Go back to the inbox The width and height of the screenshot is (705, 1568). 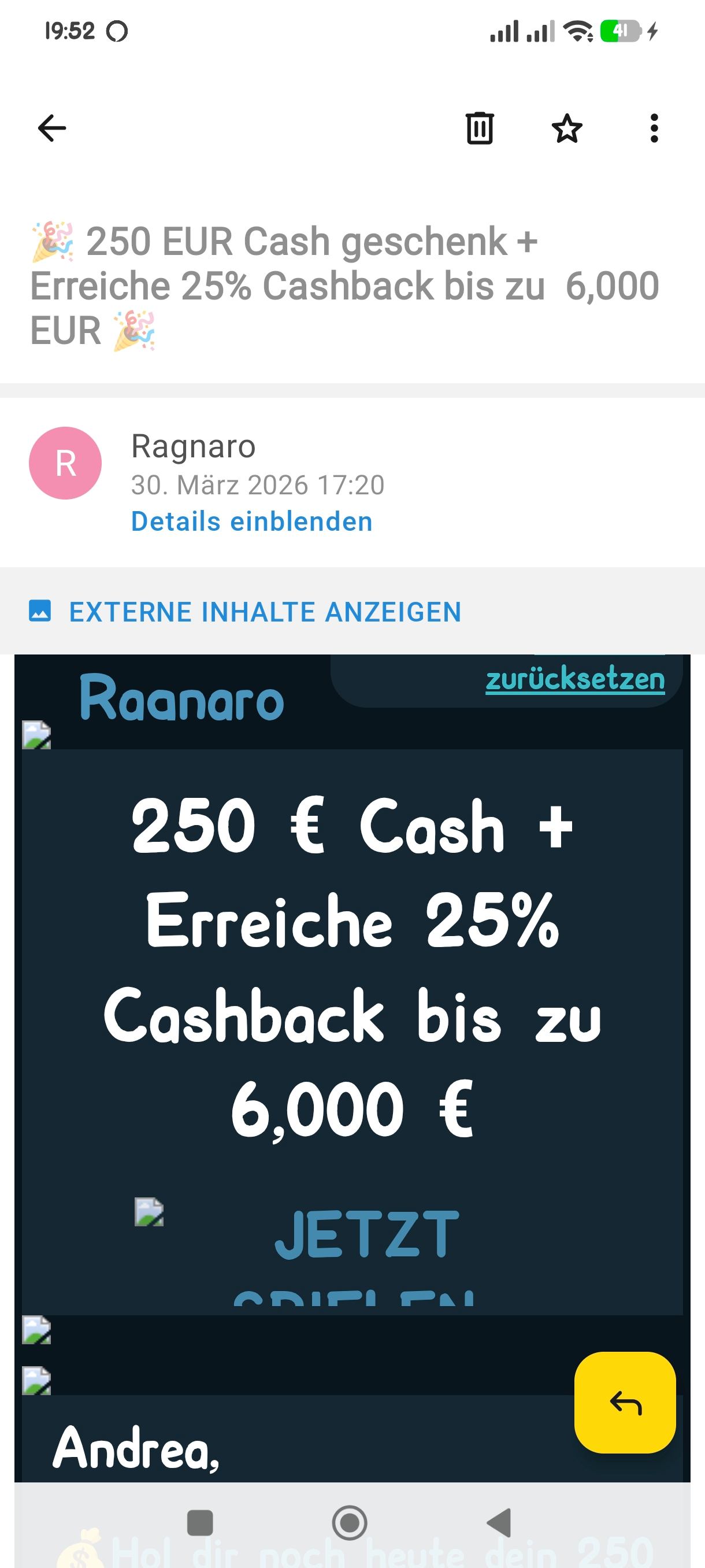(x=51, y=128)
